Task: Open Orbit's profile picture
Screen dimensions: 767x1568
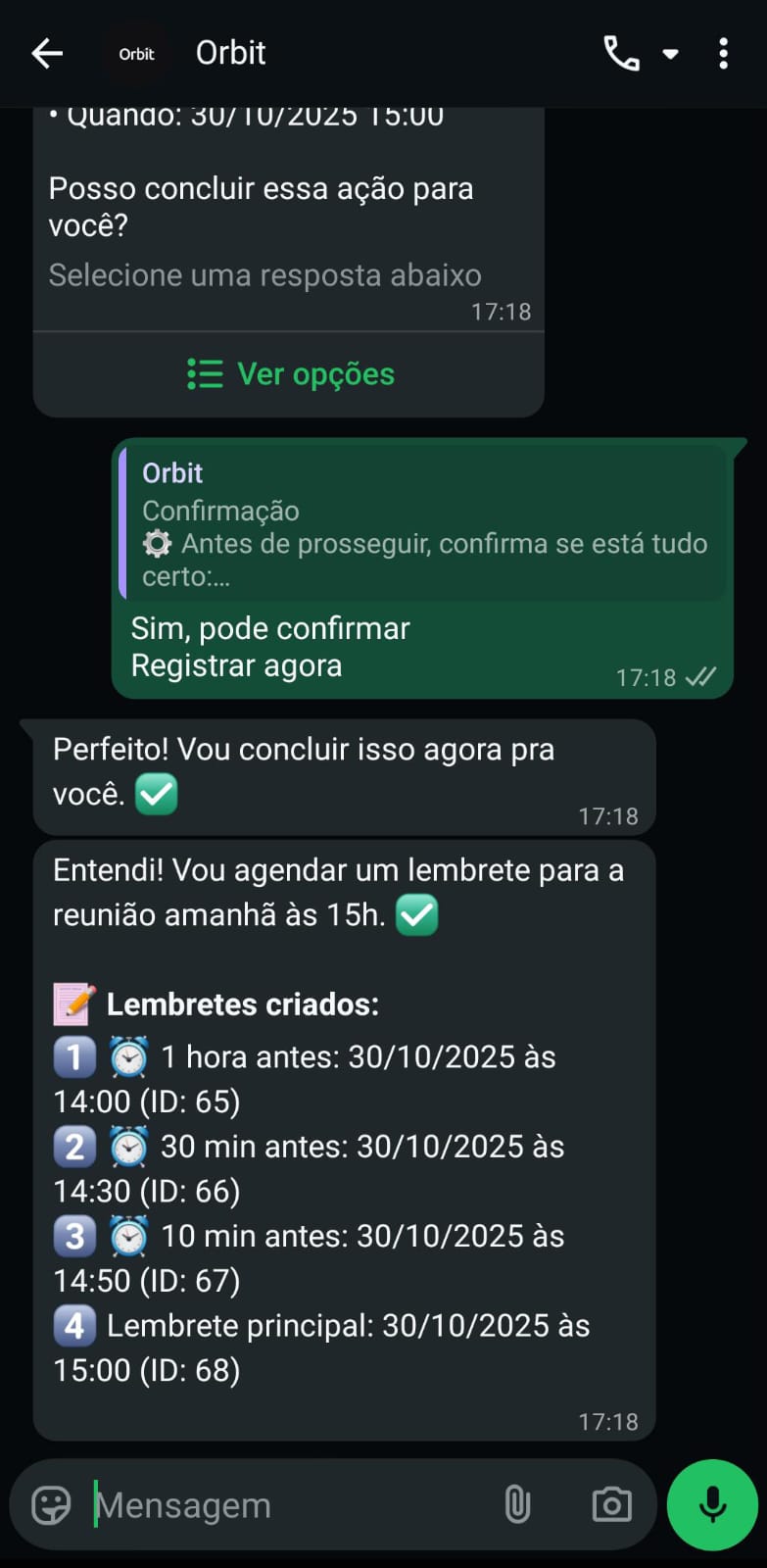Action: pos(136,53)
